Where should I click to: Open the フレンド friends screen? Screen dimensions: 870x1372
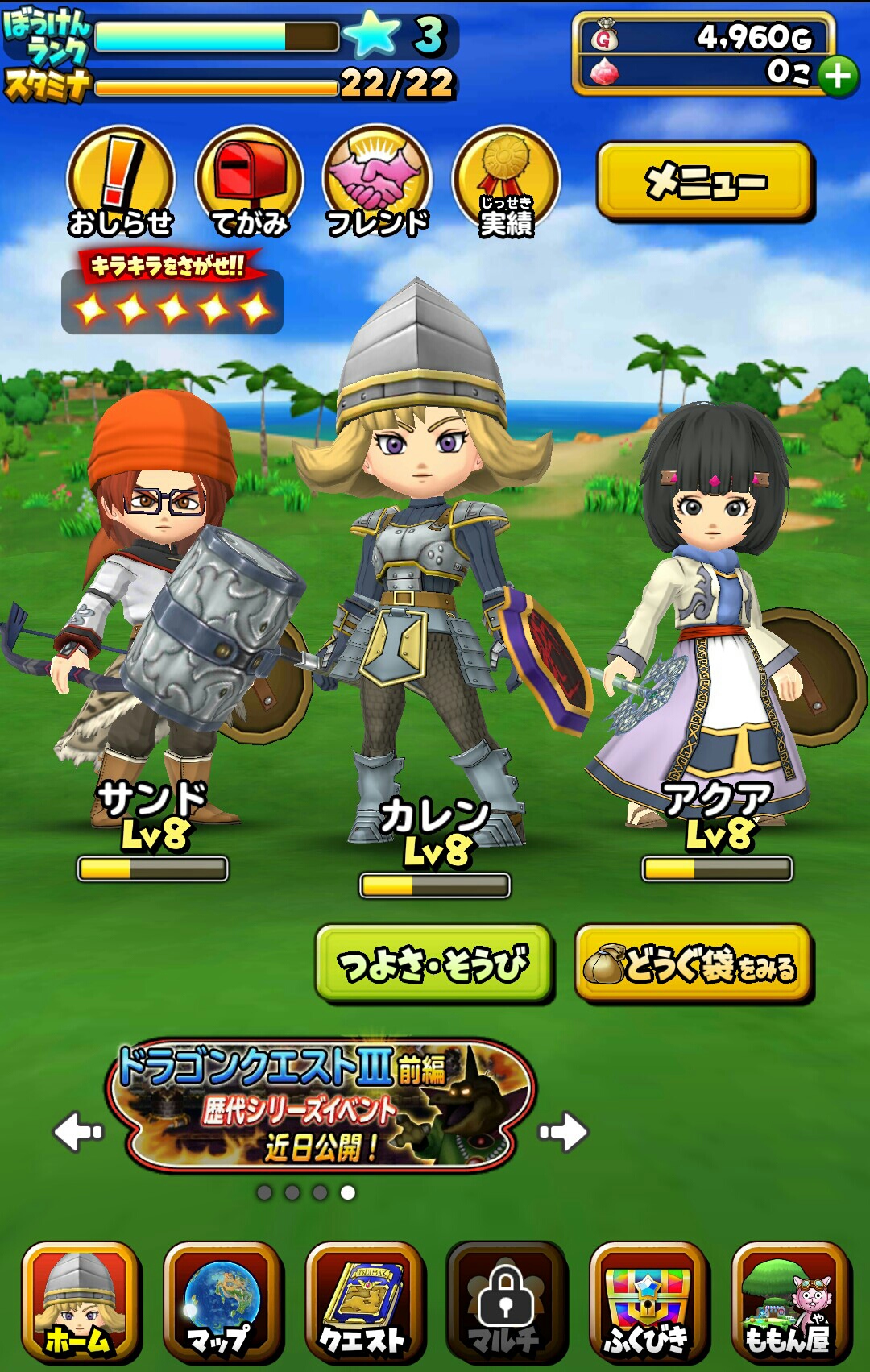click(x=377, y=184)
